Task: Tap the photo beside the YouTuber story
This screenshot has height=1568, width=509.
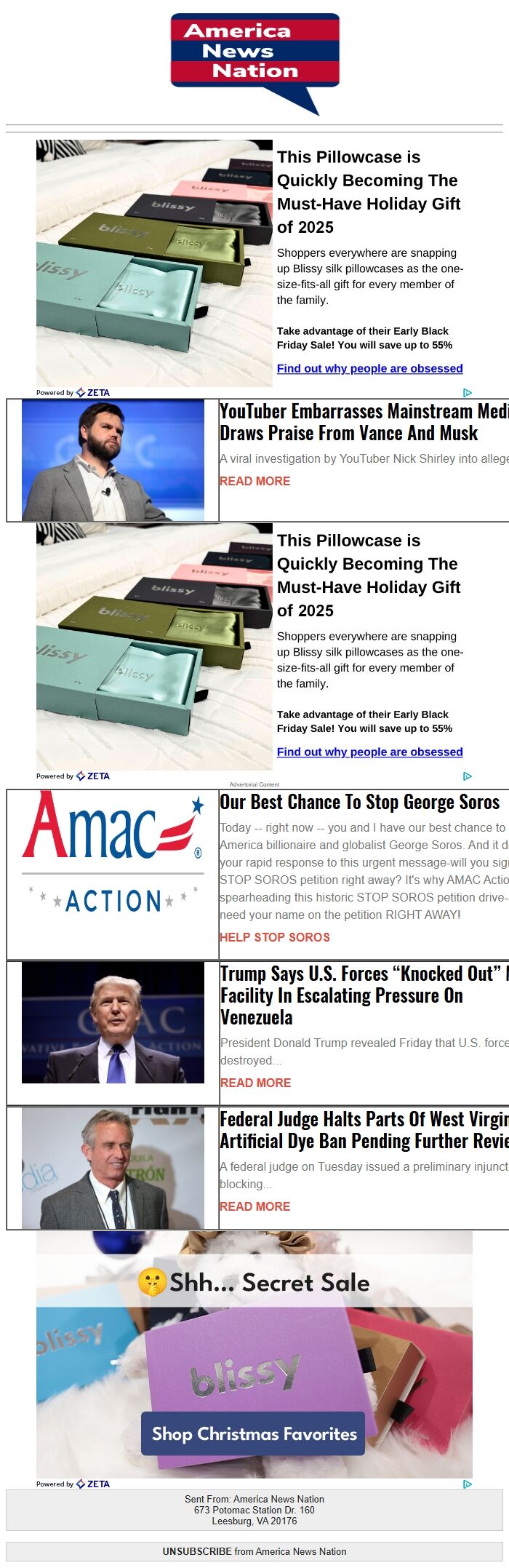Action: click(x=113, y=460)
